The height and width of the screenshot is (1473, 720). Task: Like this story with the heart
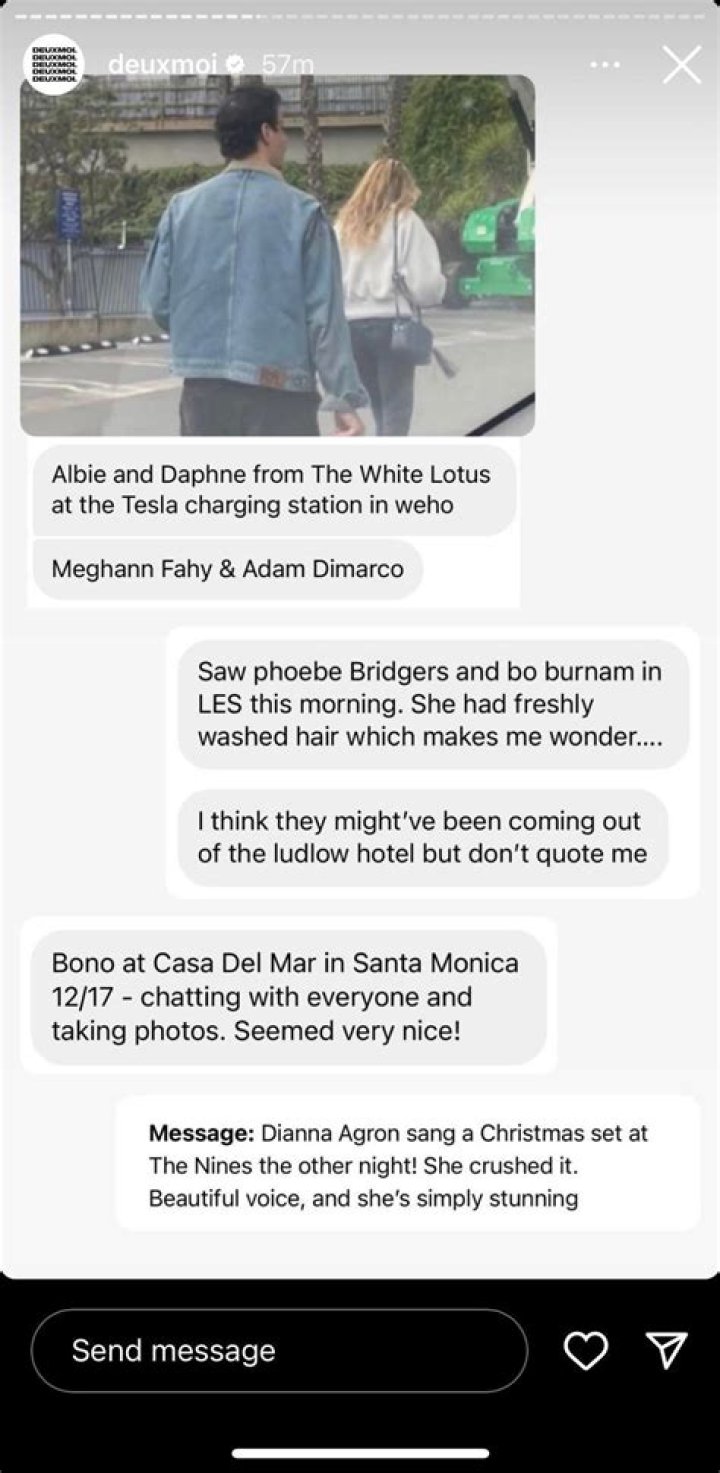pos(586,1351)
